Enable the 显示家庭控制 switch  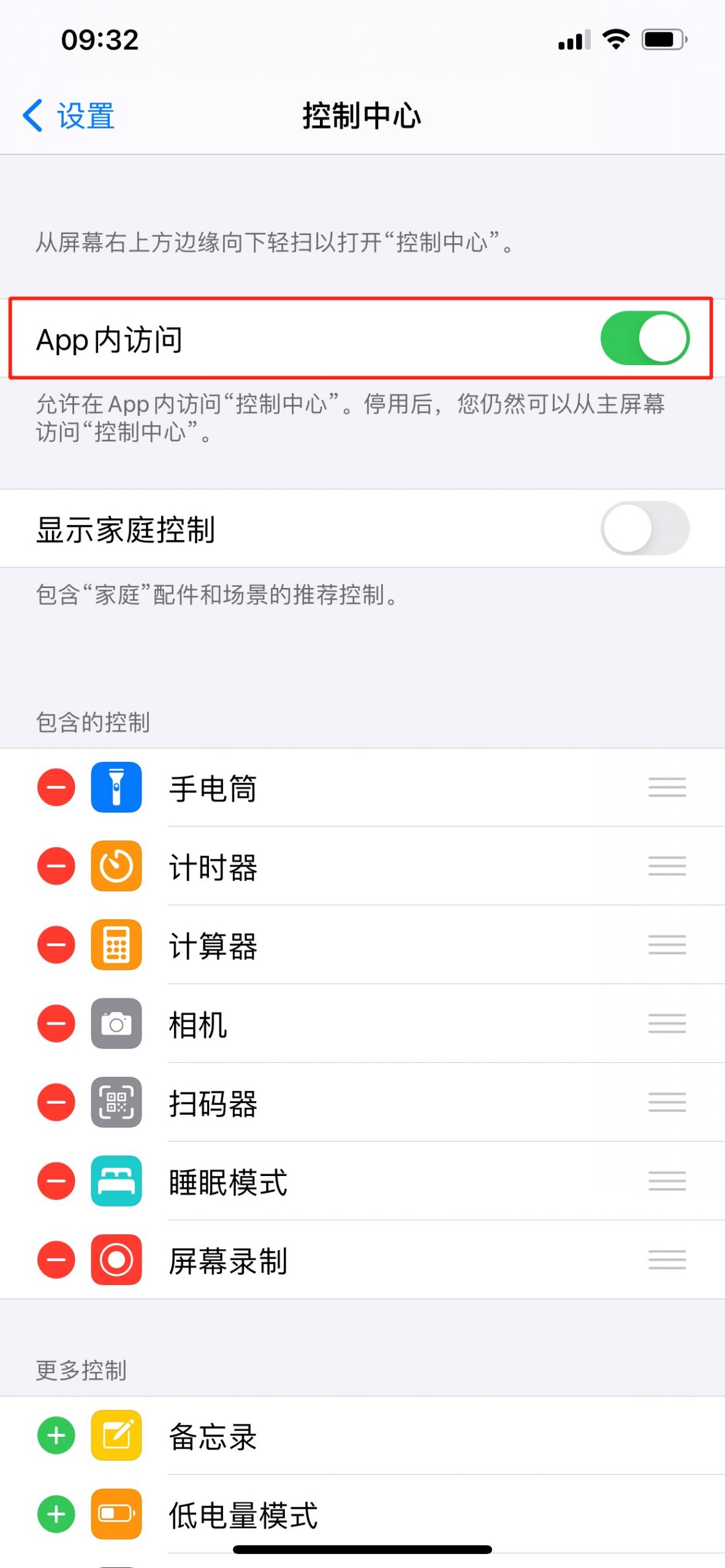(x=645, y=528)
